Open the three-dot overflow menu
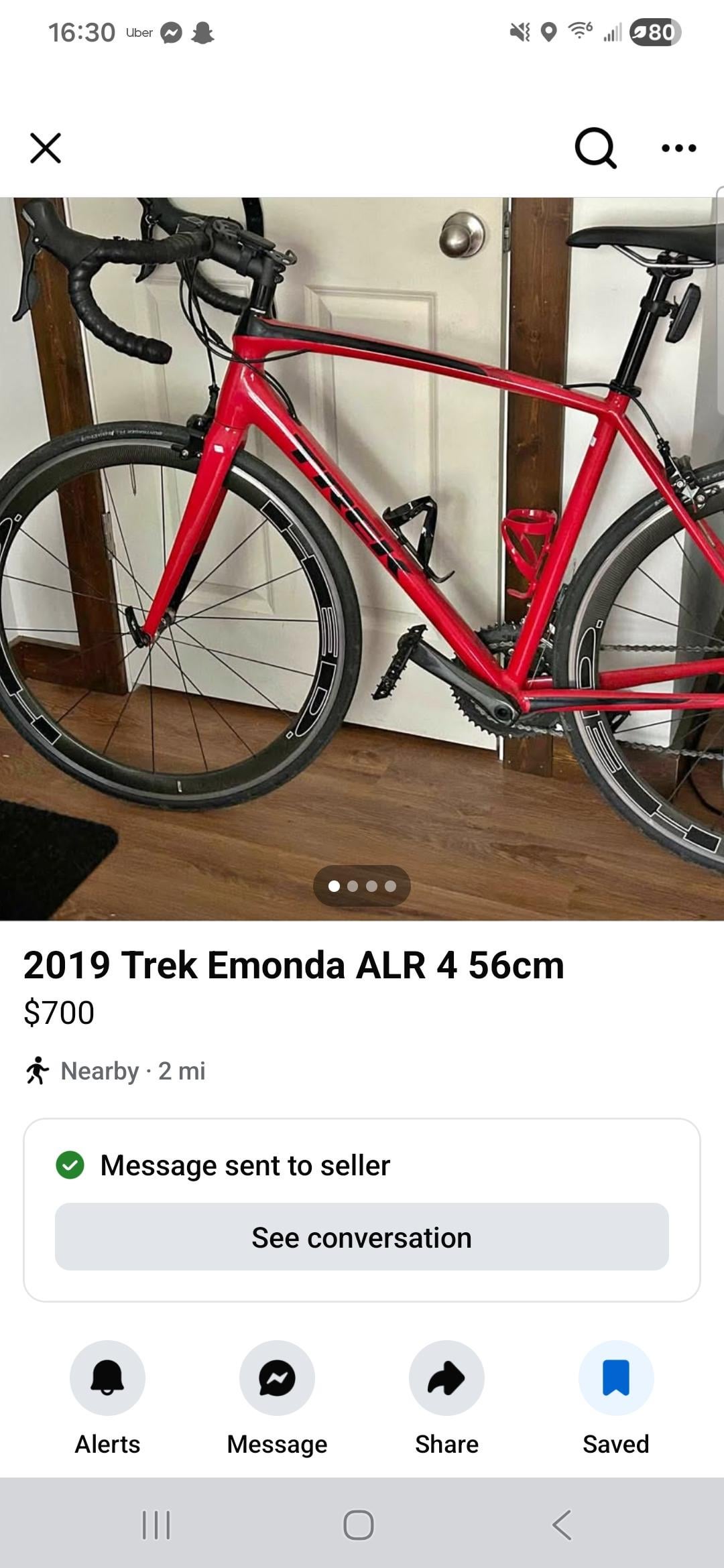 pos(678,148)
